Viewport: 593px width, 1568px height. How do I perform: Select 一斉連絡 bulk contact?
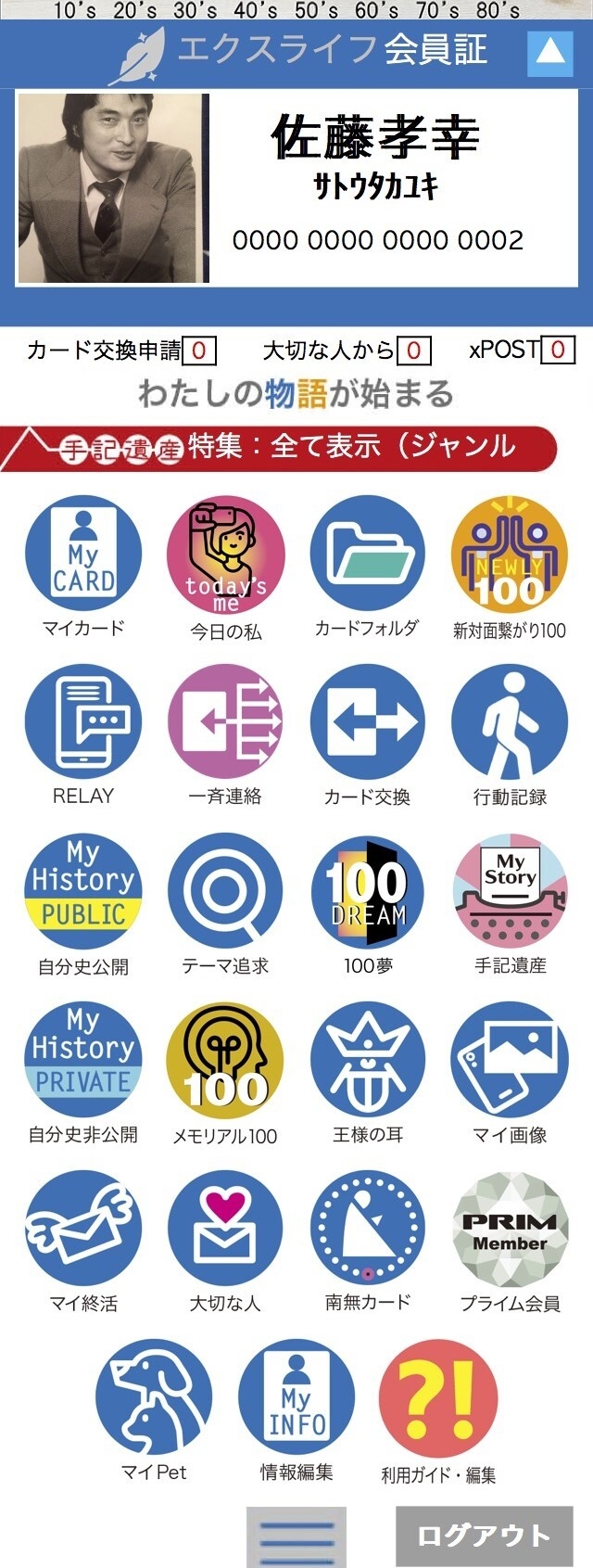[x=225, y=722]
